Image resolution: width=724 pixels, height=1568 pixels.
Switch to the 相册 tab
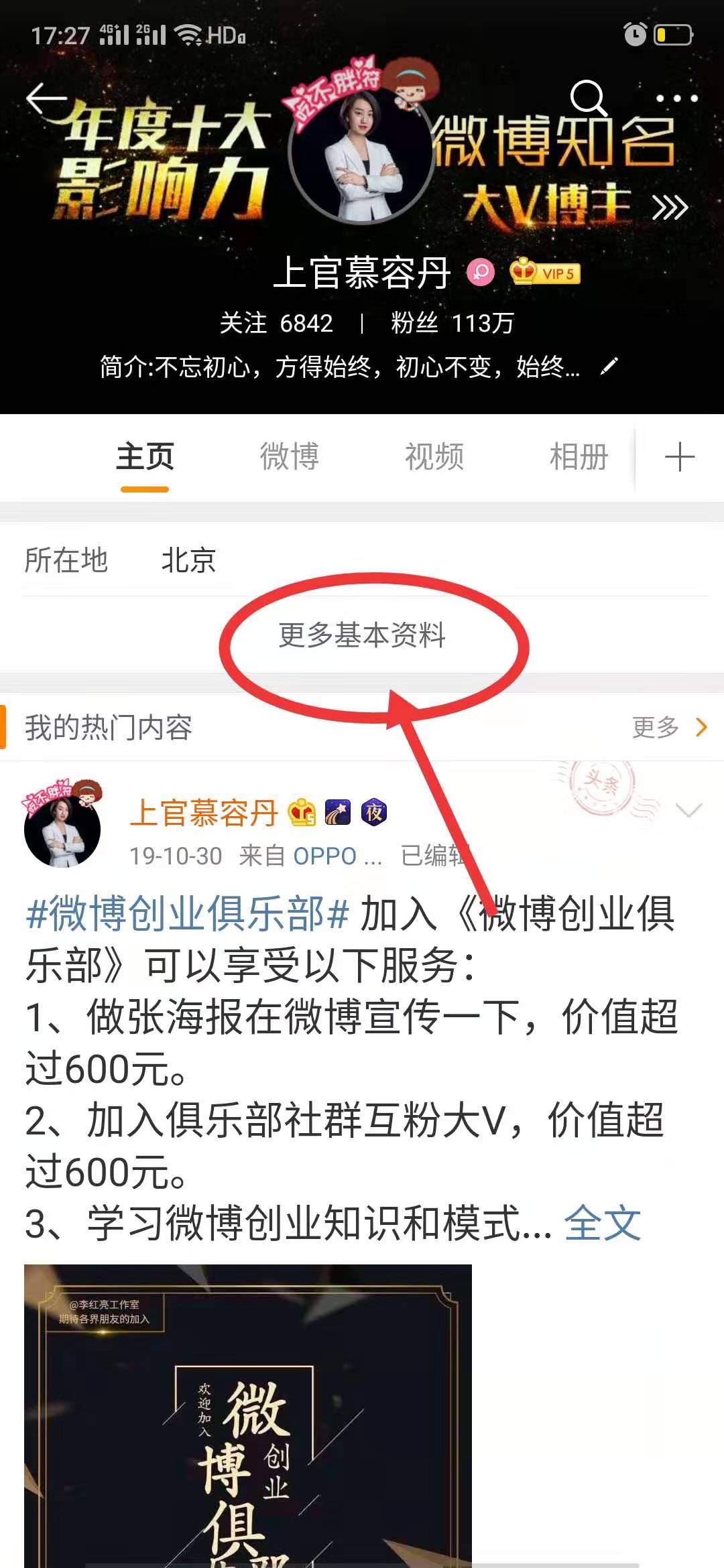578,457
